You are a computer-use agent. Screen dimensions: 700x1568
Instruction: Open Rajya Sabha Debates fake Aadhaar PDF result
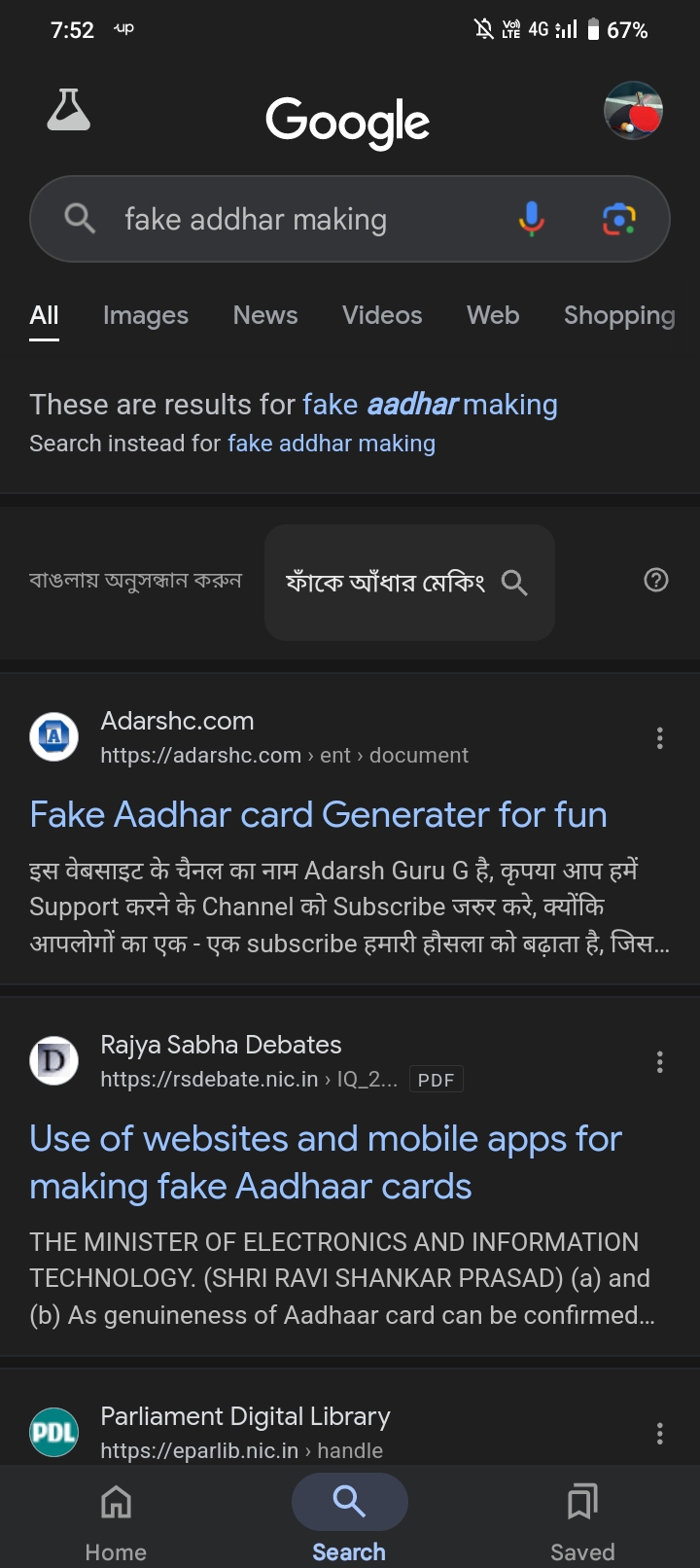(325, 1161)
